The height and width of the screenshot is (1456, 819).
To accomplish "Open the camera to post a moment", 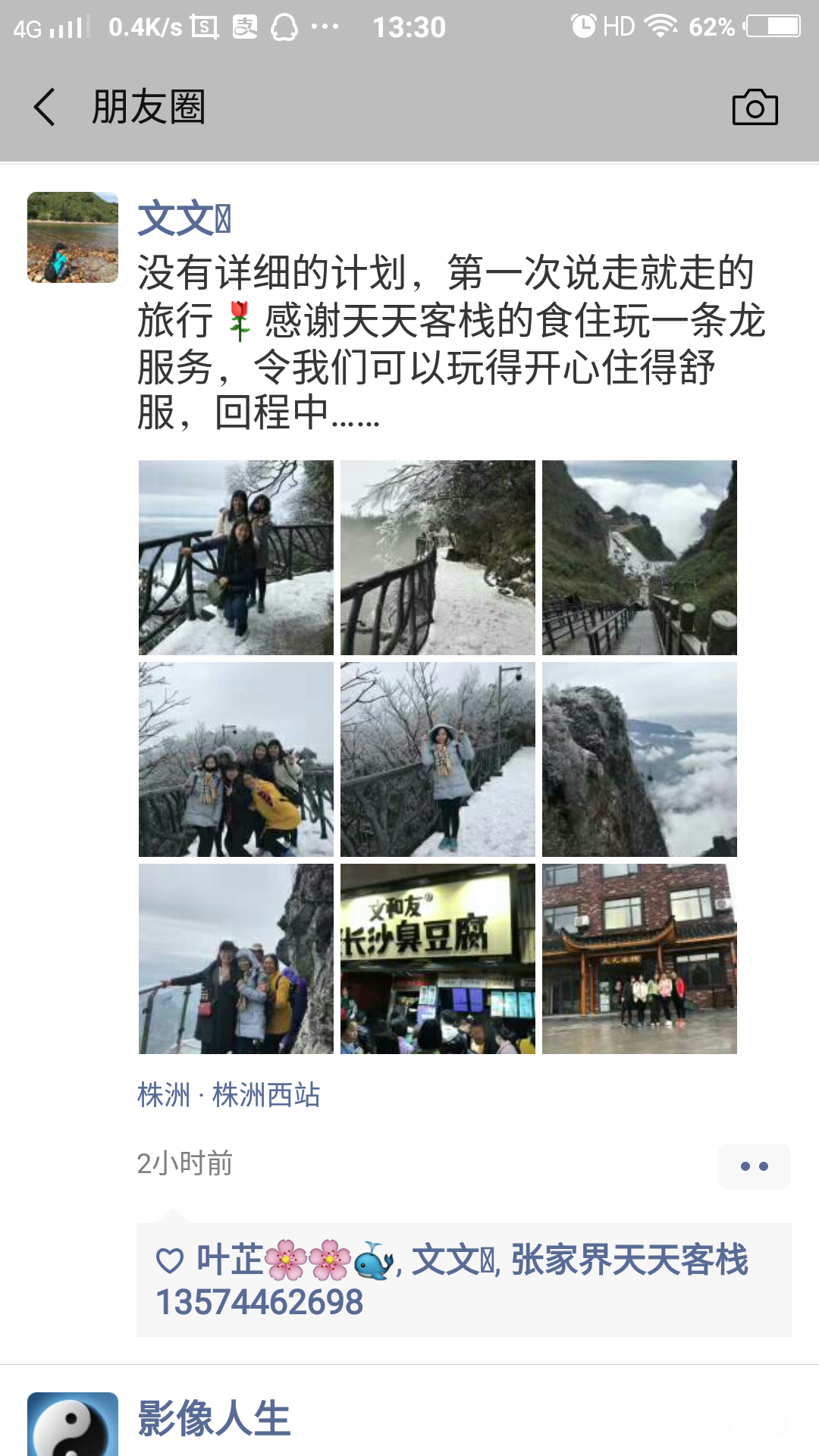I will [755, 107].
